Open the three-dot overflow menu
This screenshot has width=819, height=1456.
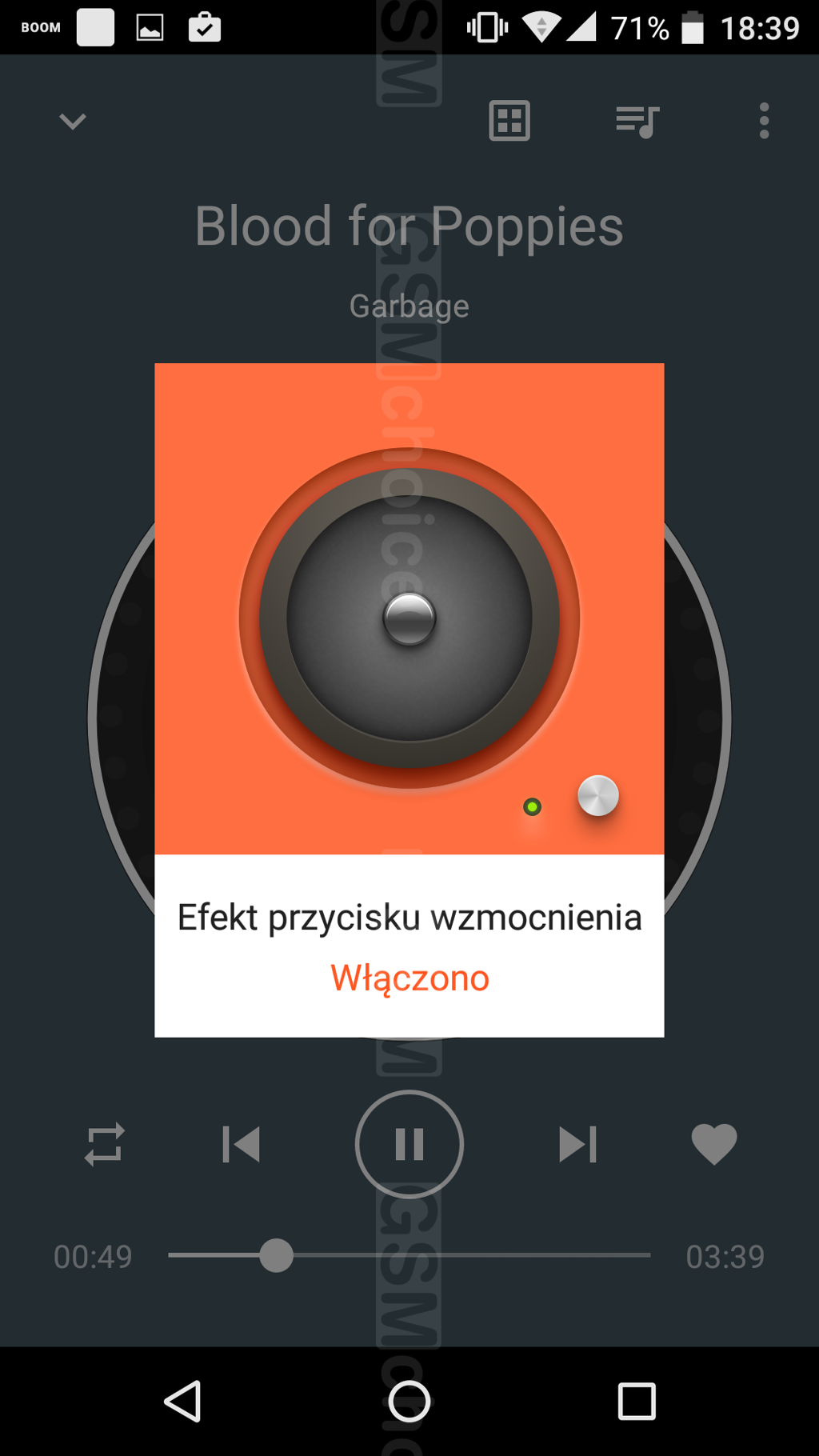coord(764,122)
